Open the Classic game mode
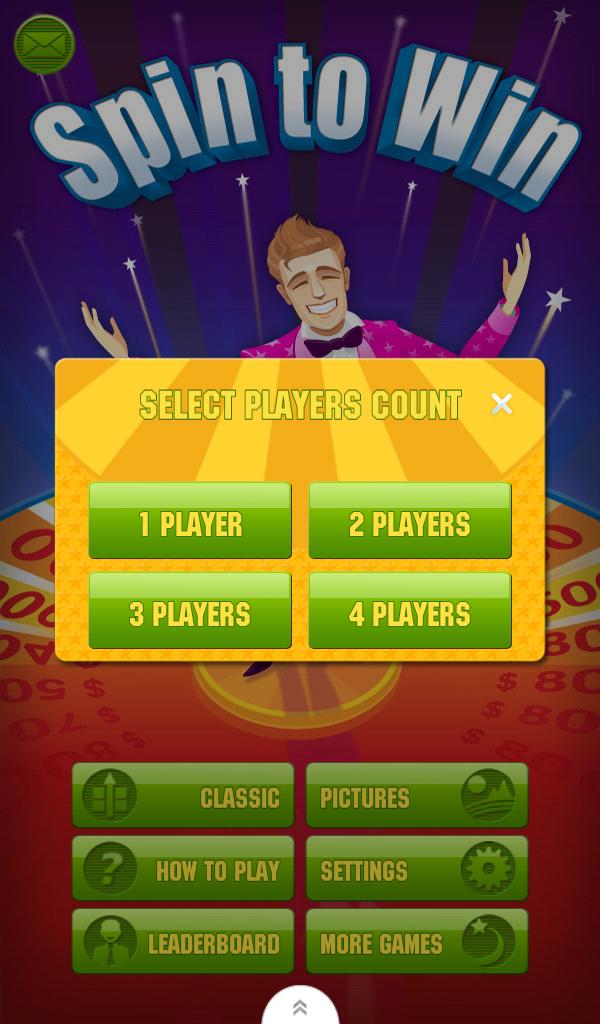Viewport: 600px width, 1024px height. [183, 796]
